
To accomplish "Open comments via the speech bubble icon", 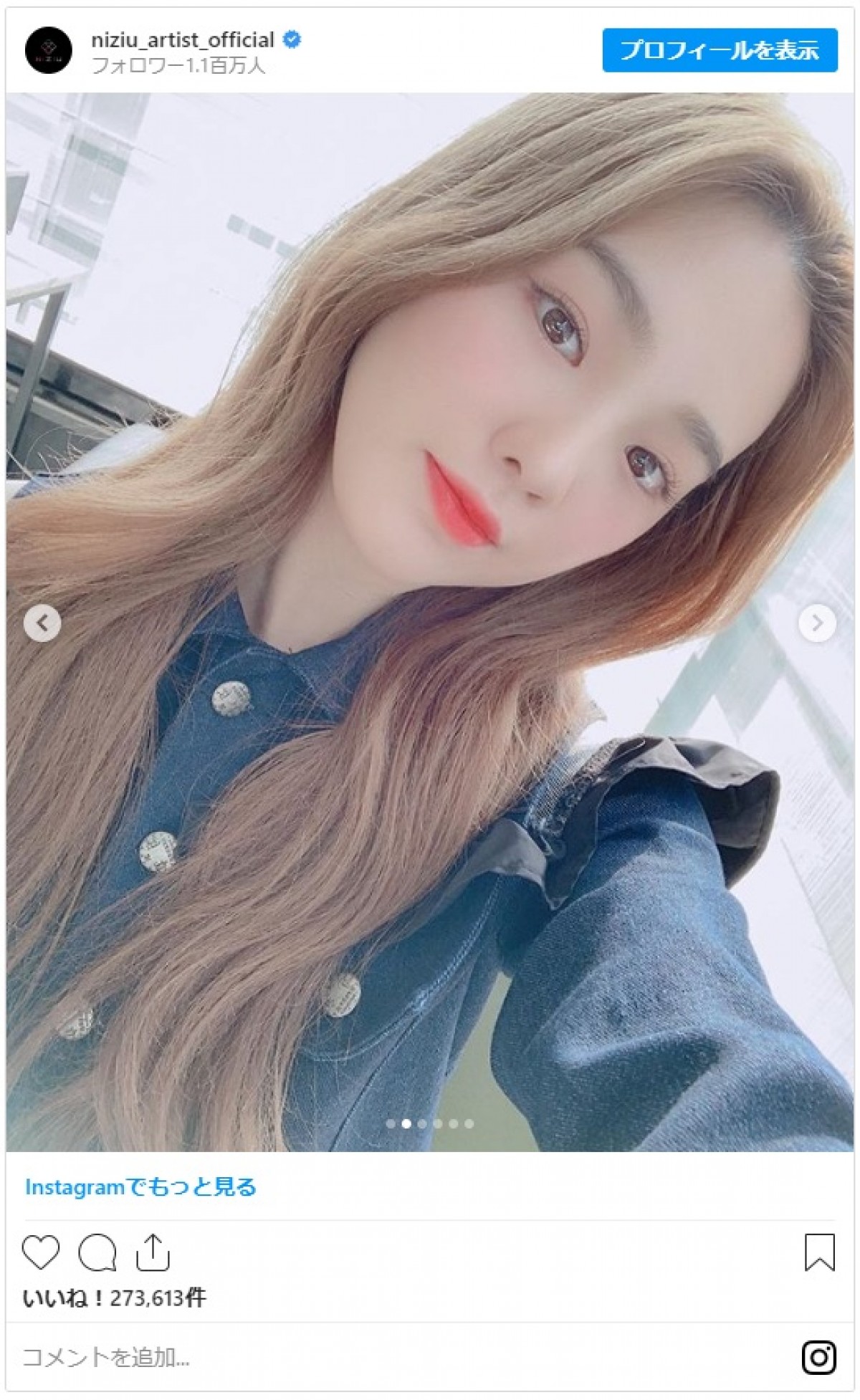I will pos(97,1252).
